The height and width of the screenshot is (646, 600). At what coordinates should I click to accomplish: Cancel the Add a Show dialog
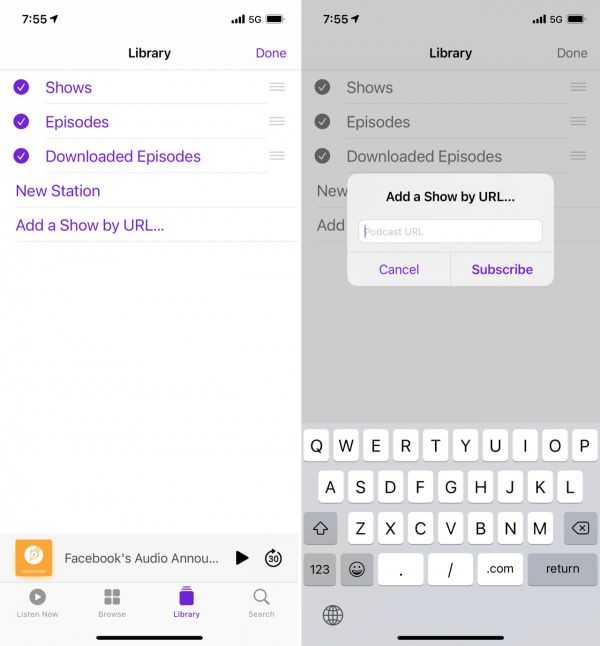(x=399, y=269)
